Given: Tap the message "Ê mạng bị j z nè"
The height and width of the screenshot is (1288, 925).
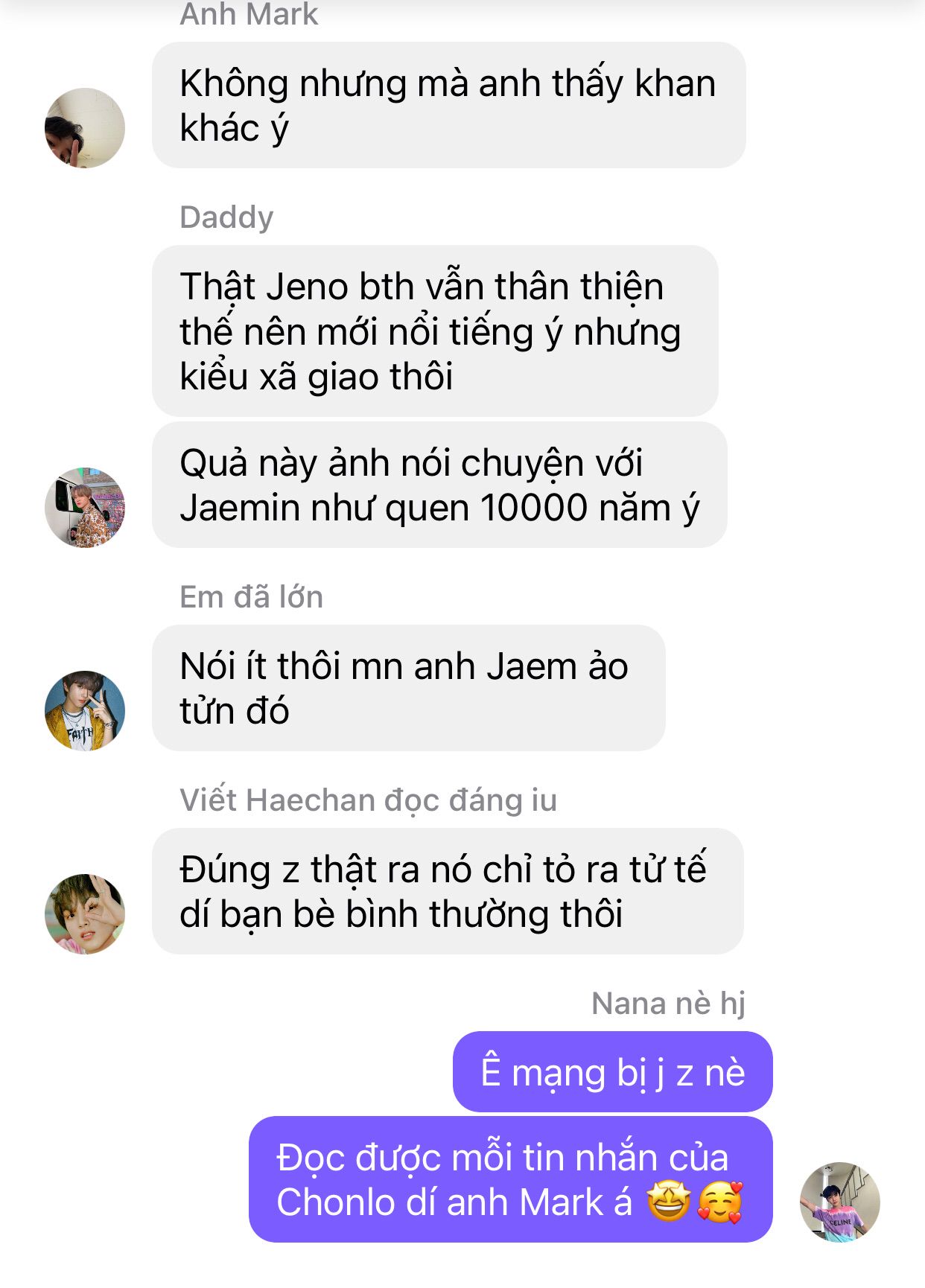Looking at the screenshot, I should coord(612,1072).
